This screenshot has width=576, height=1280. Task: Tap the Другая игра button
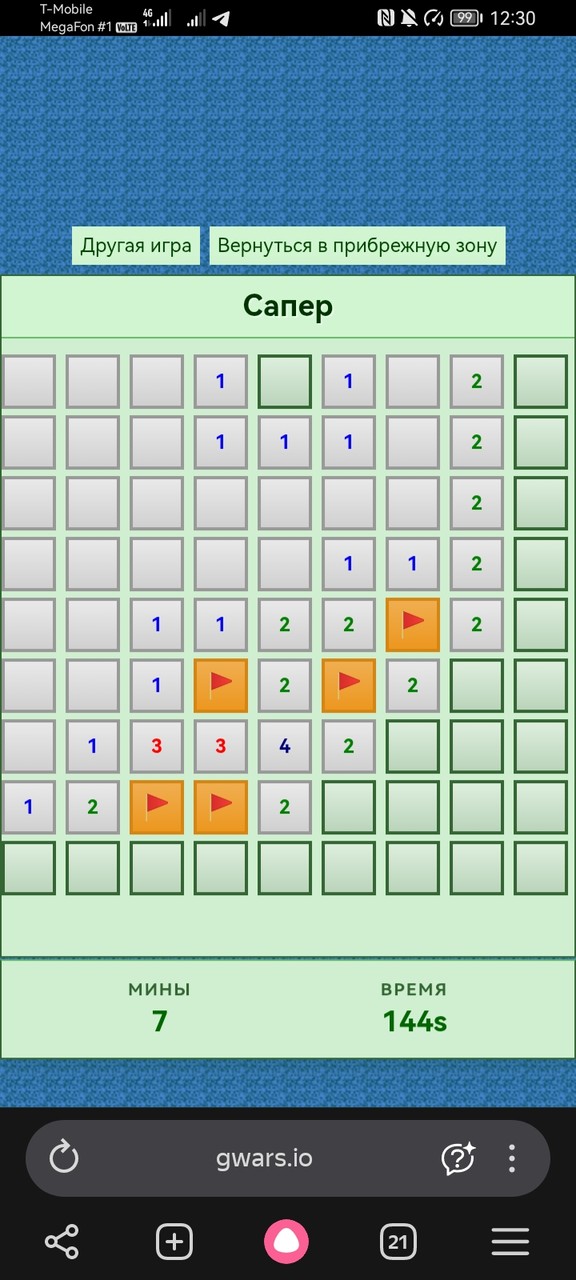click(x=136, y=246)
